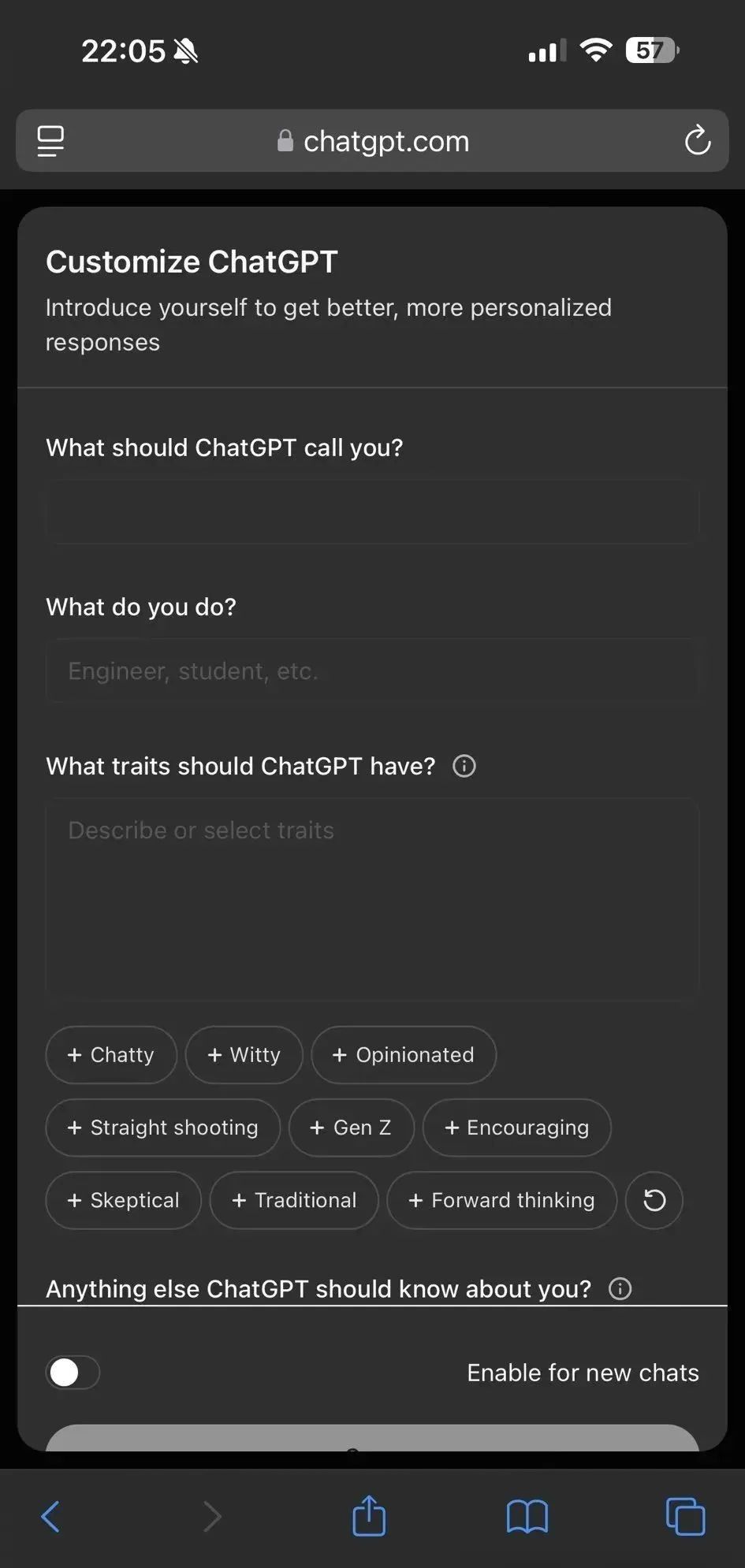The width and height of the screenshot is (745, 1568).
Task: Toggle 'Enable for new chats' switch
Action: [73, 1373]
